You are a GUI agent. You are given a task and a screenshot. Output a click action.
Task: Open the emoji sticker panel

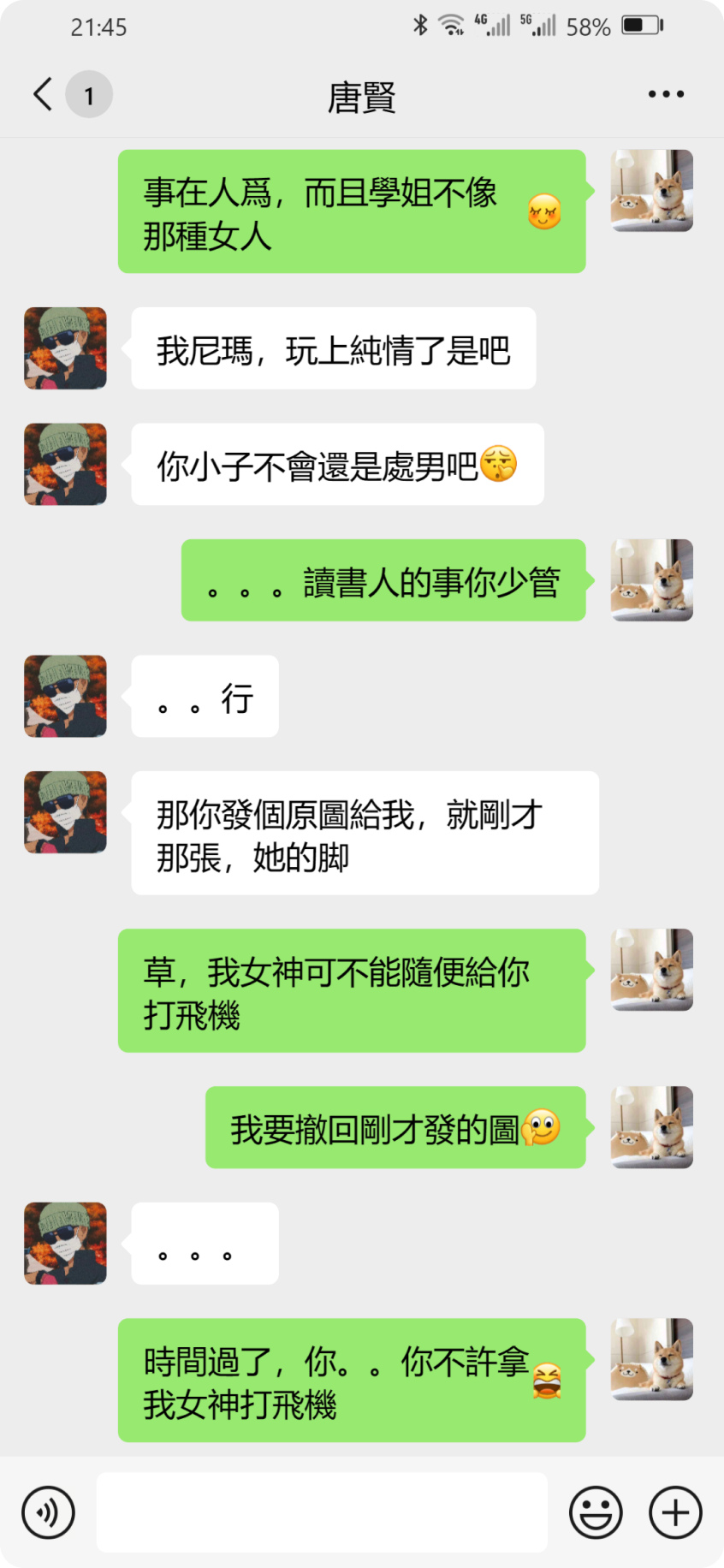tap(596, 1512)
